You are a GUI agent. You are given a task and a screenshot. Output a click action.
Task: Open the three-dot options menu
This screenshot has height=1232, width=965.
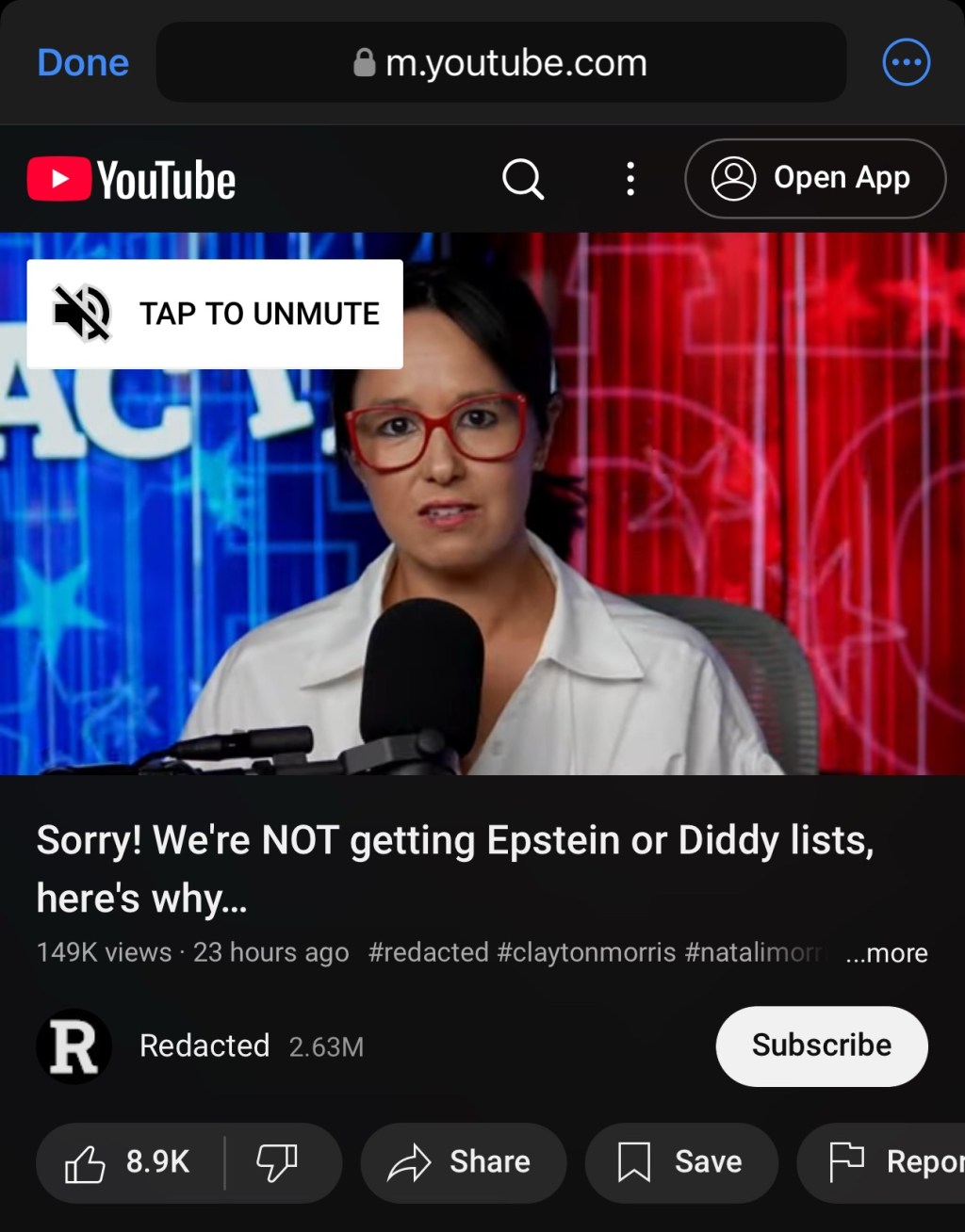pos(630,179)
